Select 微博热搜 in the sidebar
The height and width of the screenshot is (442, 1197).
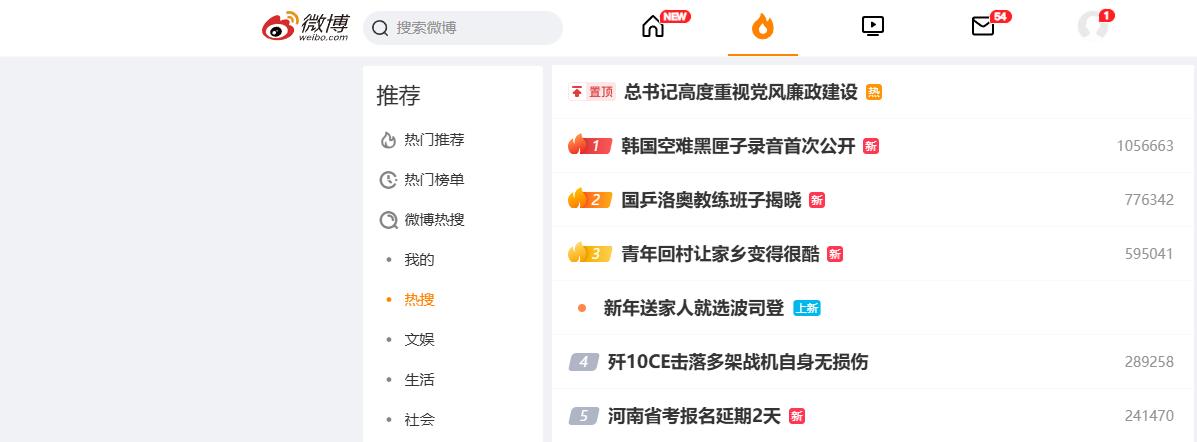(x=434, y=220)
